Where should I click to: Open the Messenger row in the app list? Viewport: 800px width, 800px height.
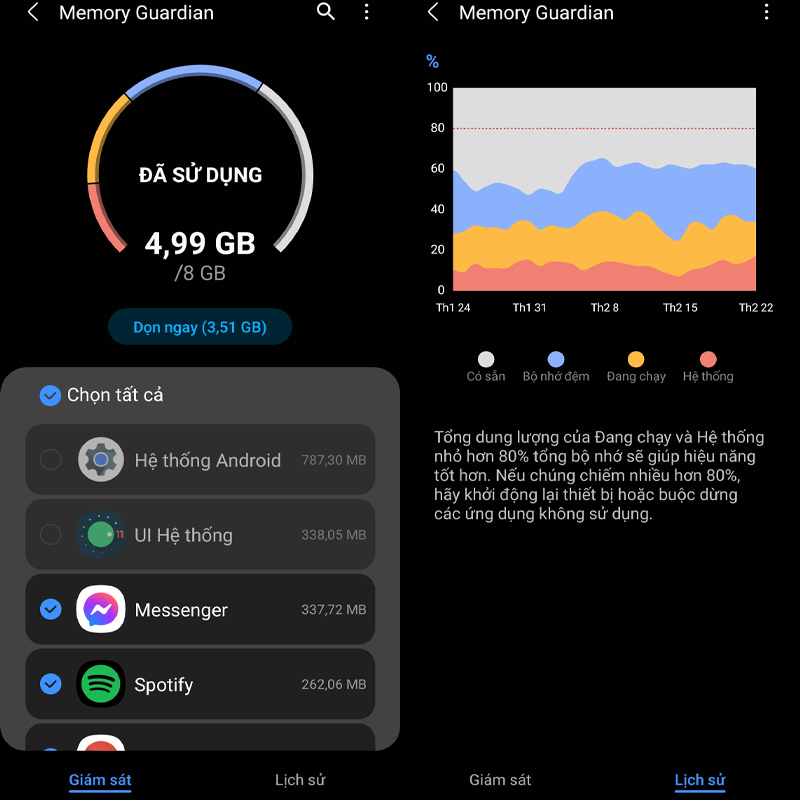click(x=220, y=609)
